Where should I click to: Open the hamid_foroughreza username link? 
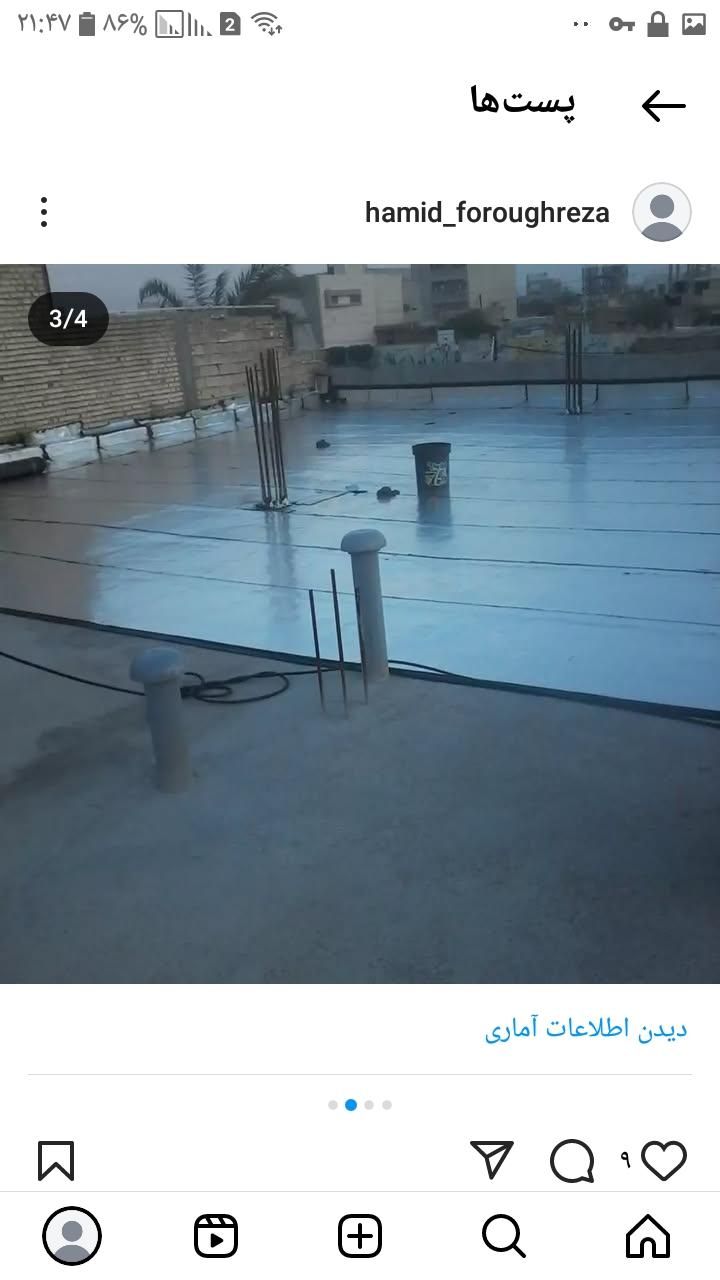point(487,213)
